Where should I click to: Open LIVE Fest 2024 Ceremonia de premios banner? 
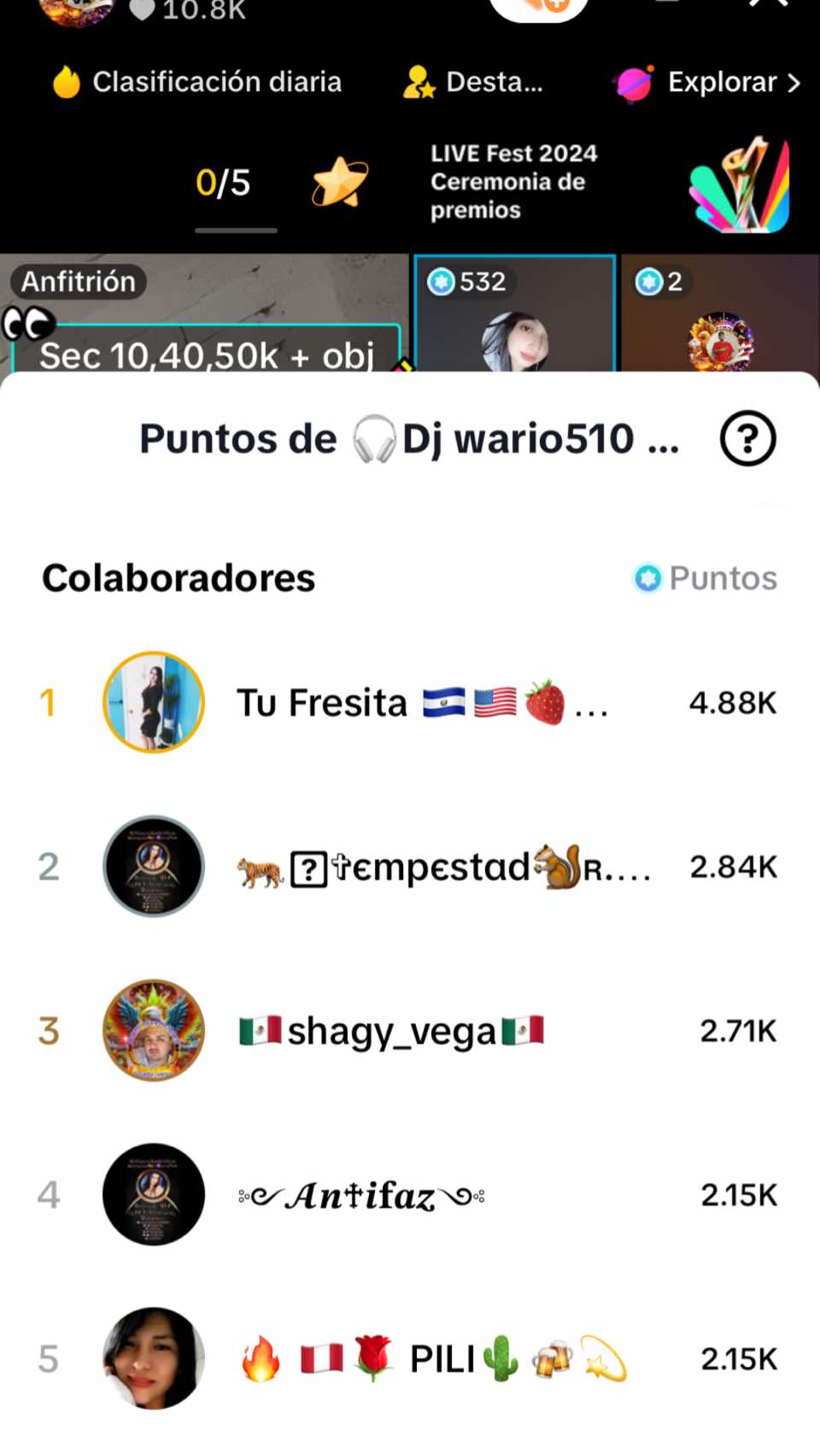(x=609, y=182)
